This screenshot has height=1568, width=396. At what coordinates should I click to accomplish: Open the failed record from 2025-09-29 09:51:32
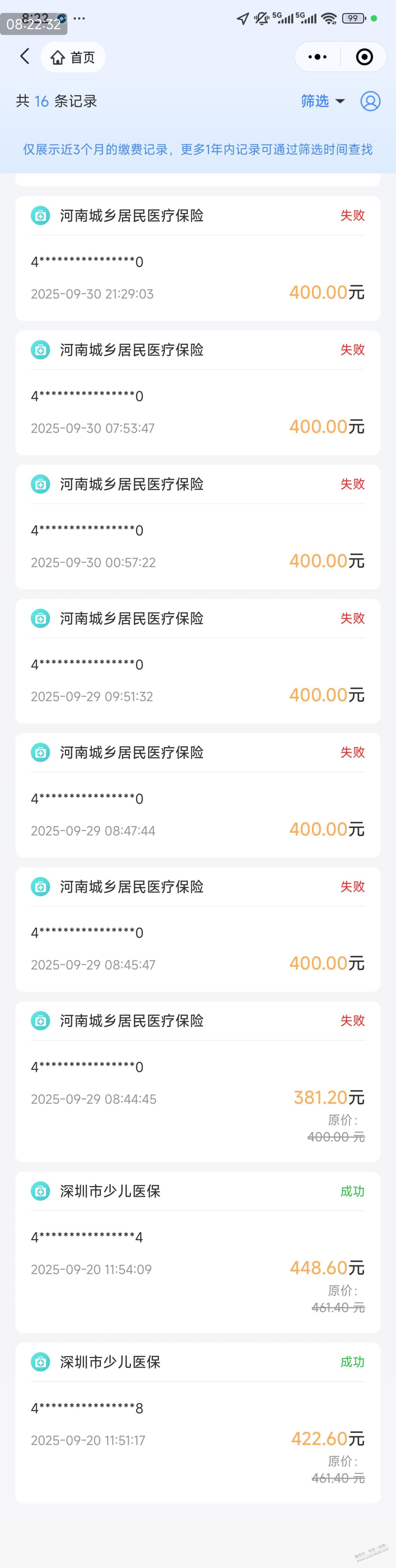(198, 661)
